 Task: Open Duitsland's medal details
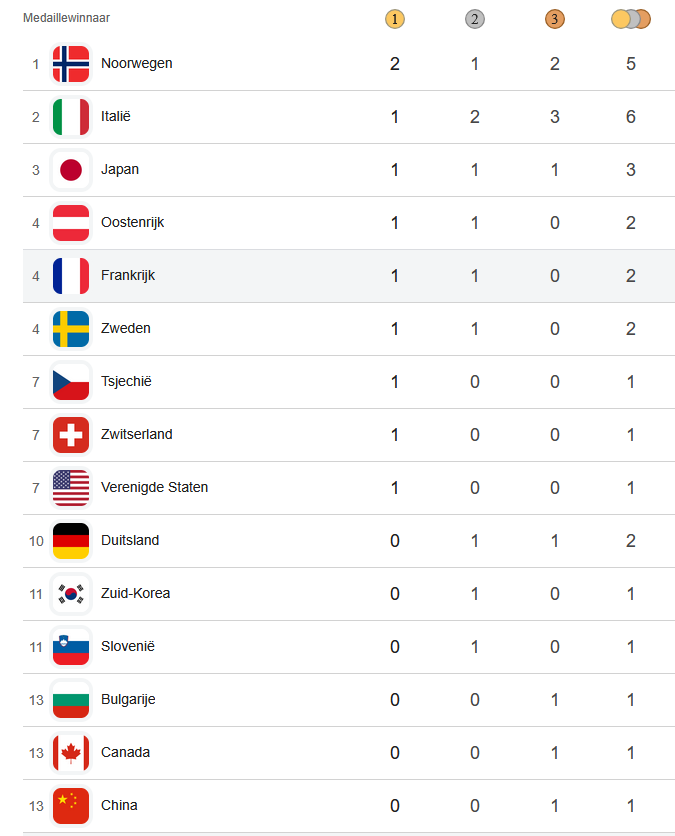(349, 541)
